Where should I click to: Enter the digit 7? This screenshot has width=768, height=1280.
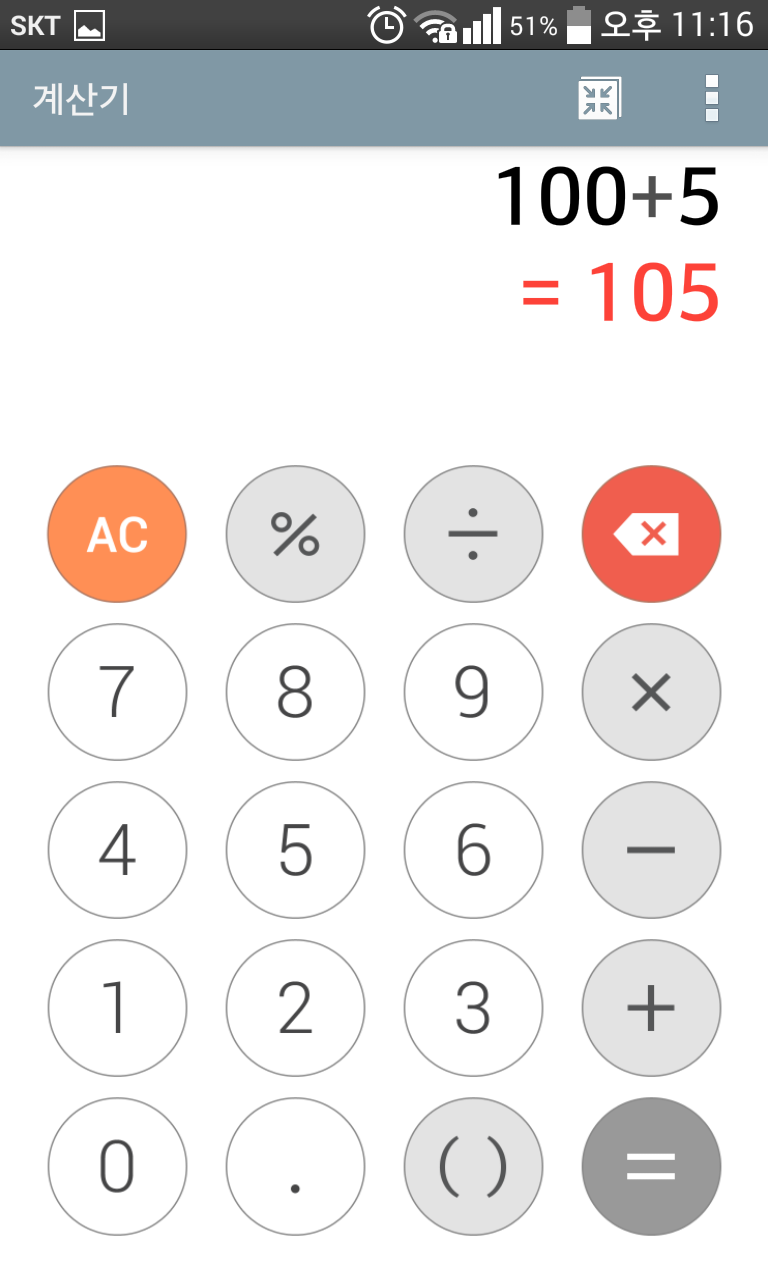117,692
